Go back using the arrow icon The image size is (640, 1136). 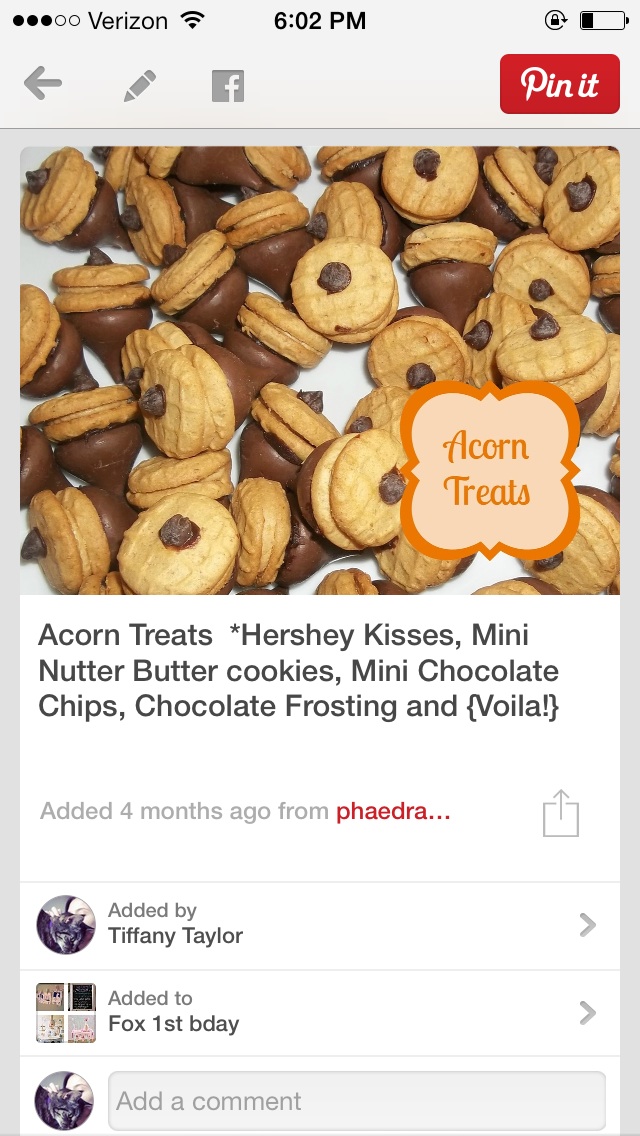[43, 85]
